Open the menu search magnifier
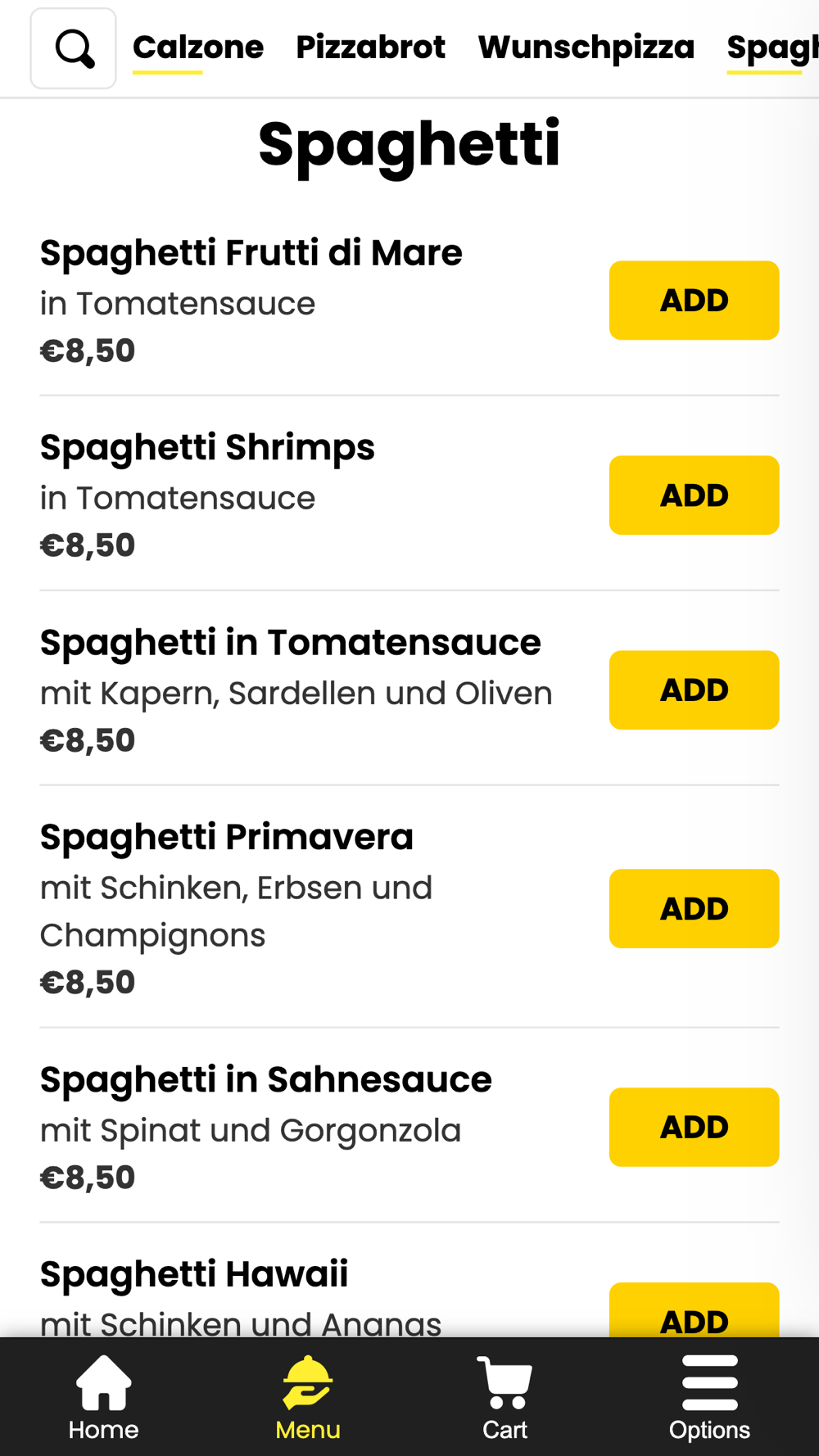 [x=73, y=48]
